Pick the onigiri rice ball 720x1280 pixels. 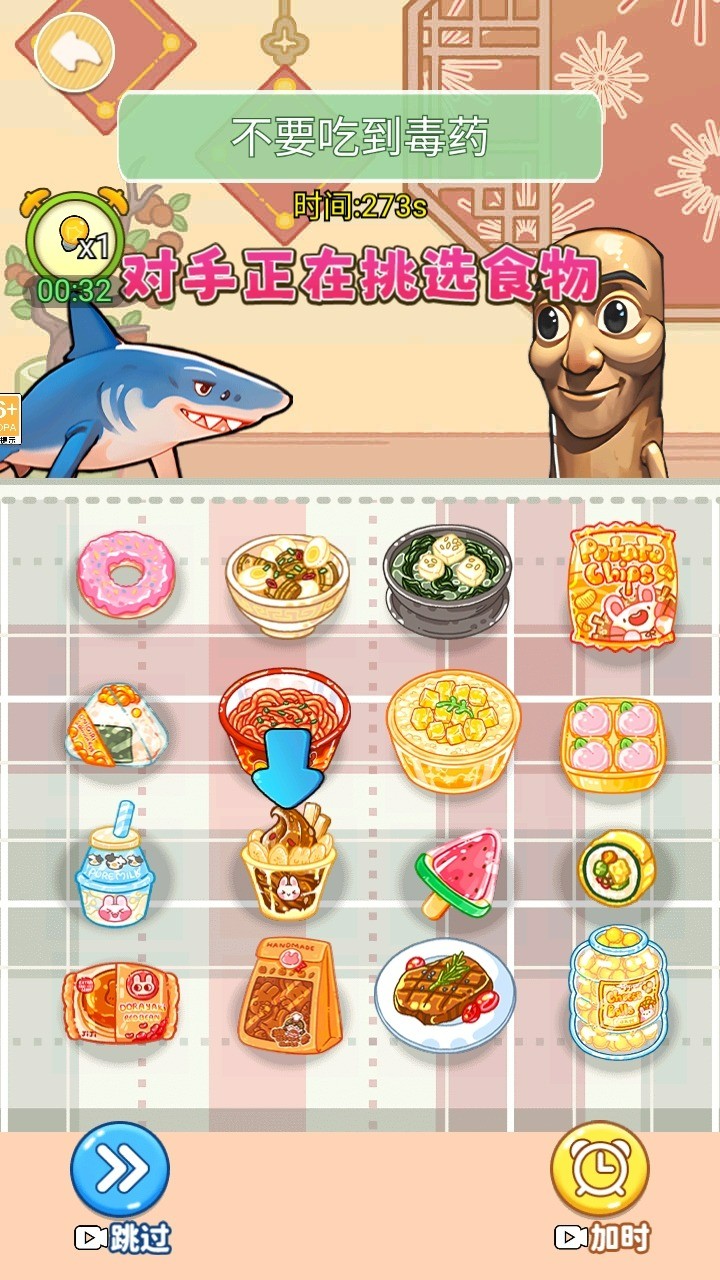coord(117,725)
